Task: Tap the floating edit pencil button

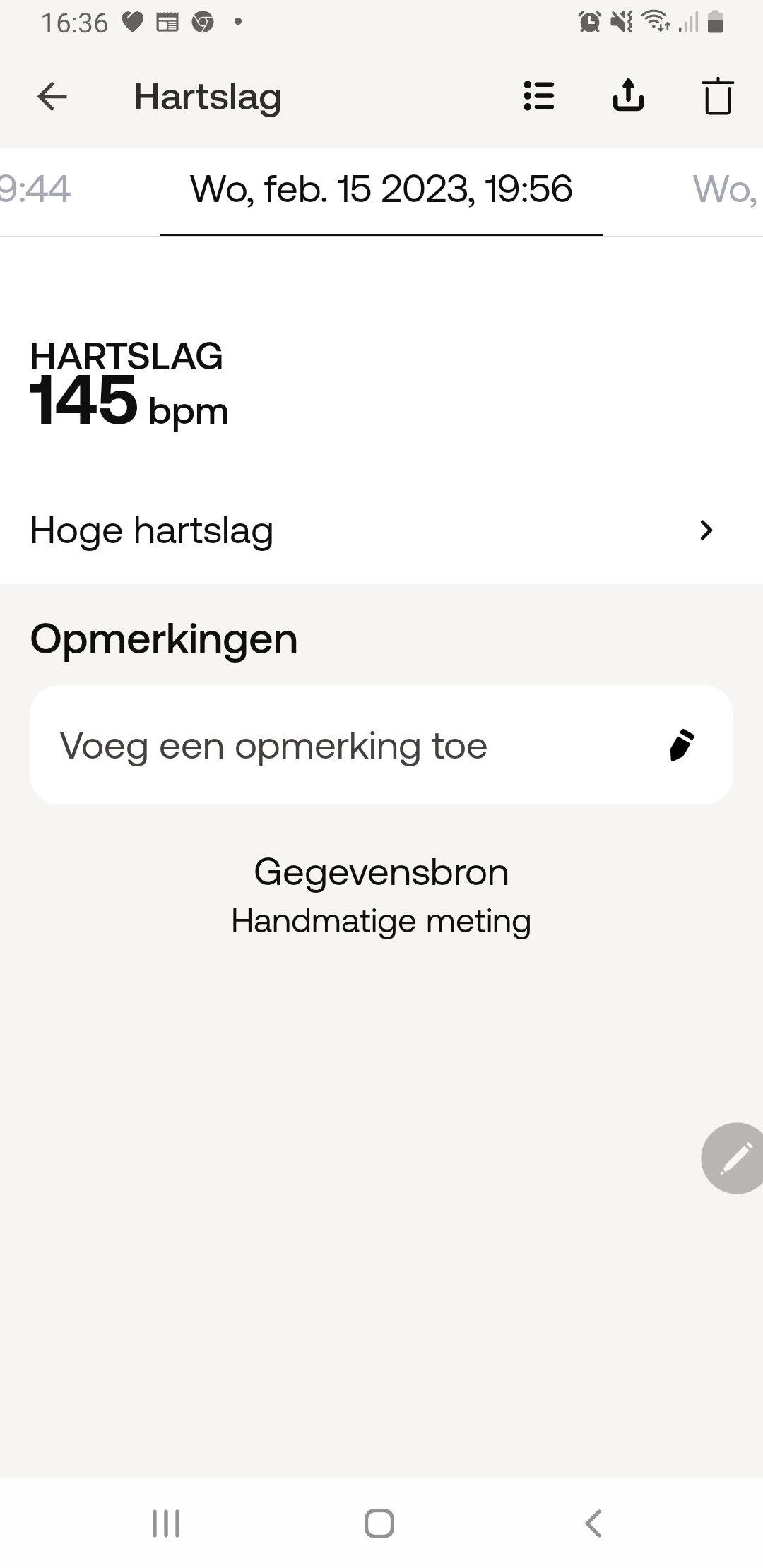Action: (x=735, y=1158)
